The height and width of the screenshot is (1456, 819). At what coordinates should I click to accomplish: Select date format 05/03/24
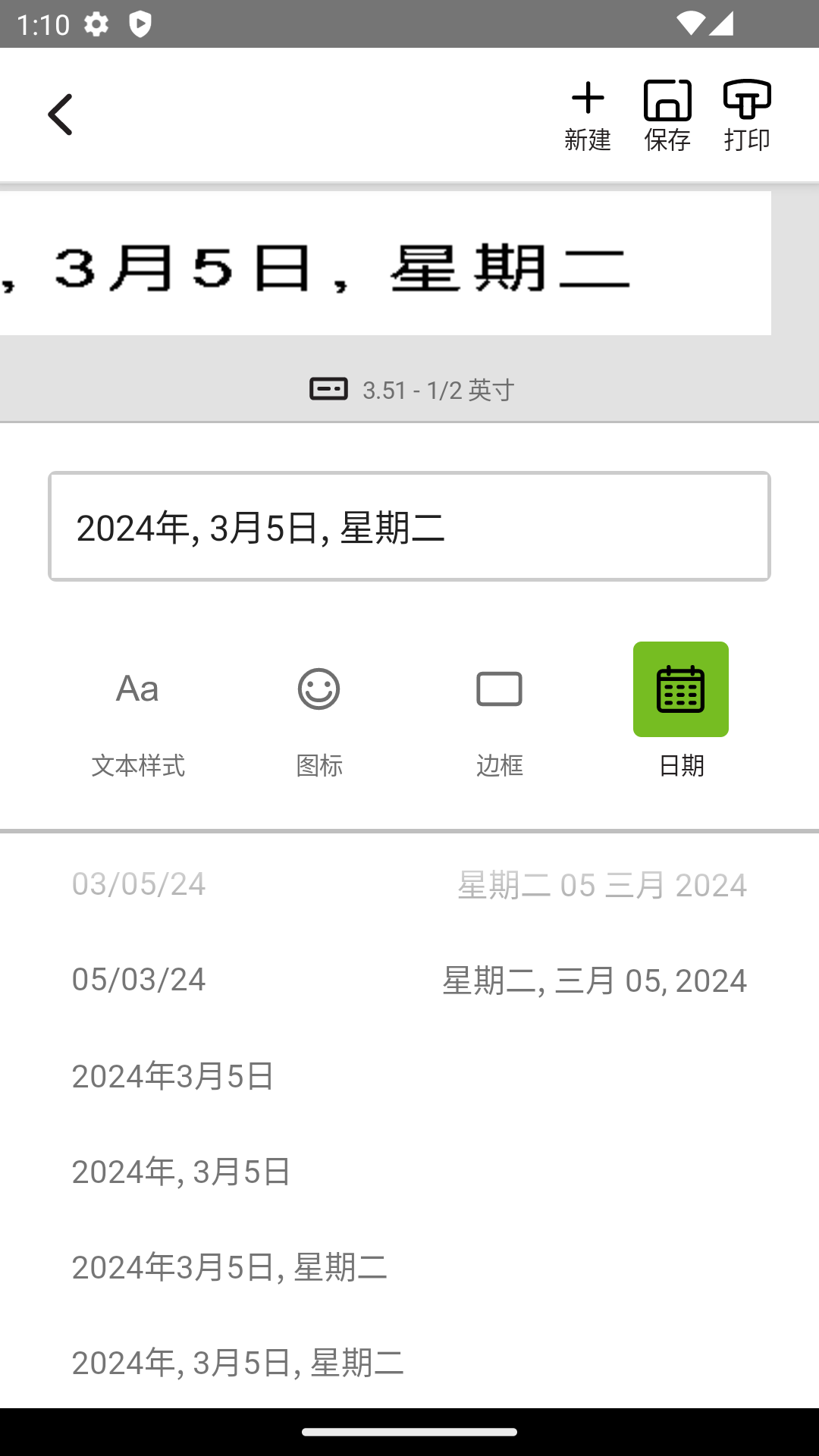pos(136,980)
